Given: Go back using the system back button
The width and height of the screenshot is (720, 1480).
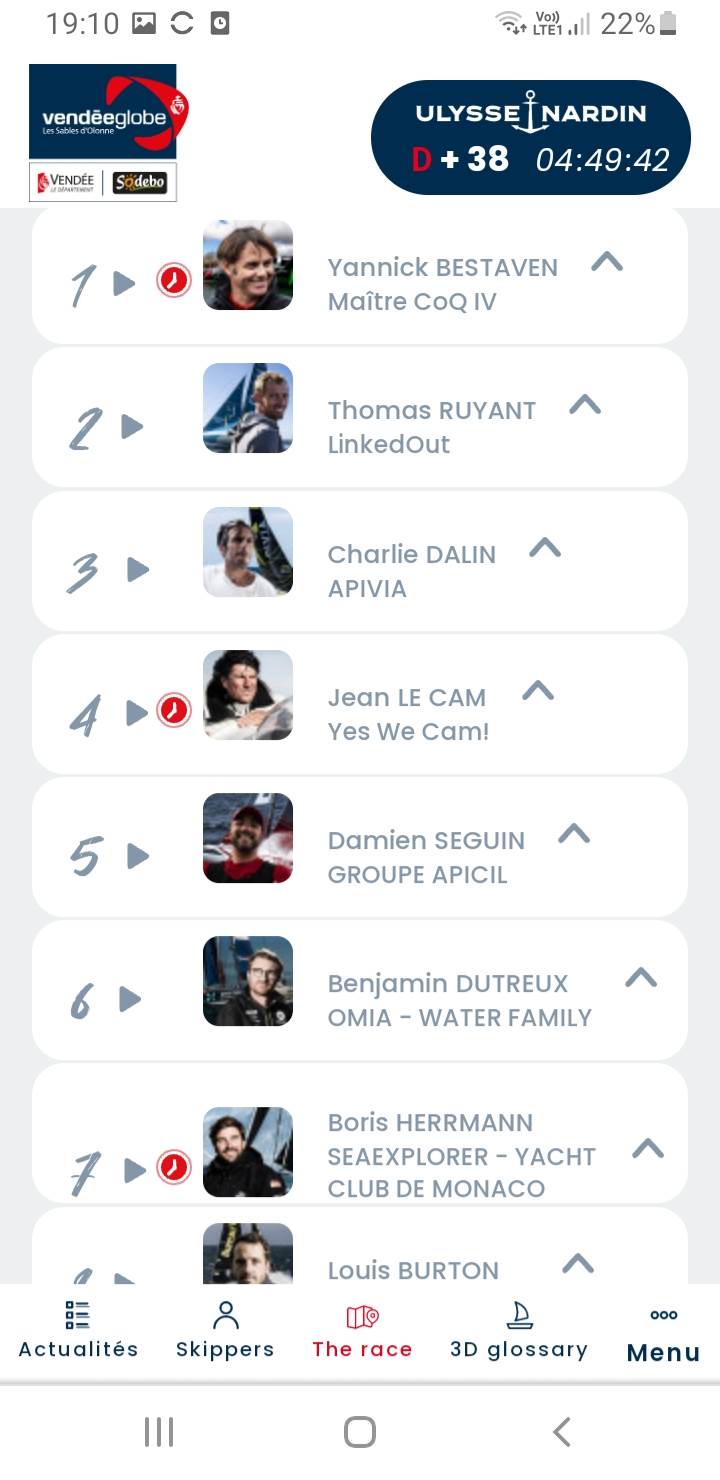Looking at the screenshot, I should click(562, 1432).
